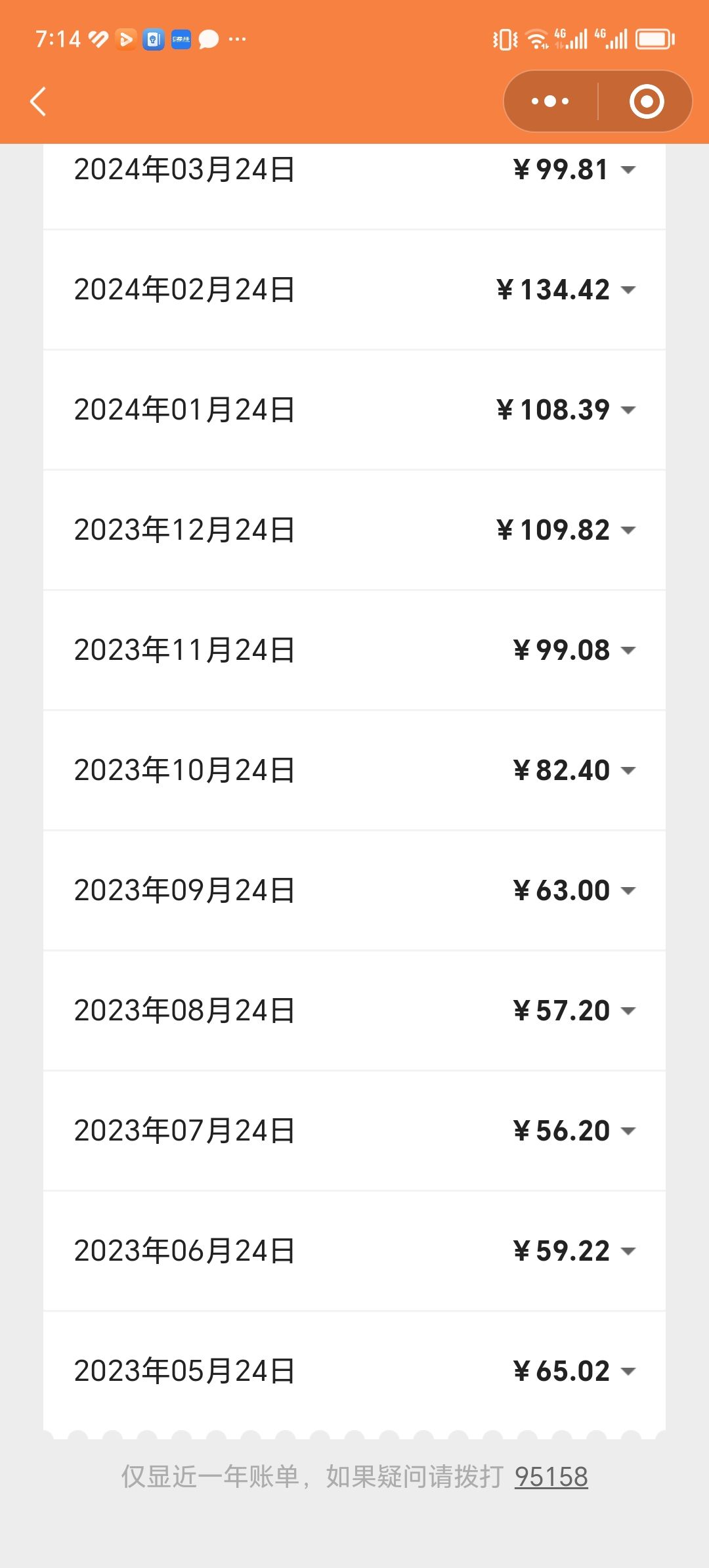709x1568 pixels.
Task: Expand the 2023年06月24日 bill row
Action: [x=354, y=1251]
